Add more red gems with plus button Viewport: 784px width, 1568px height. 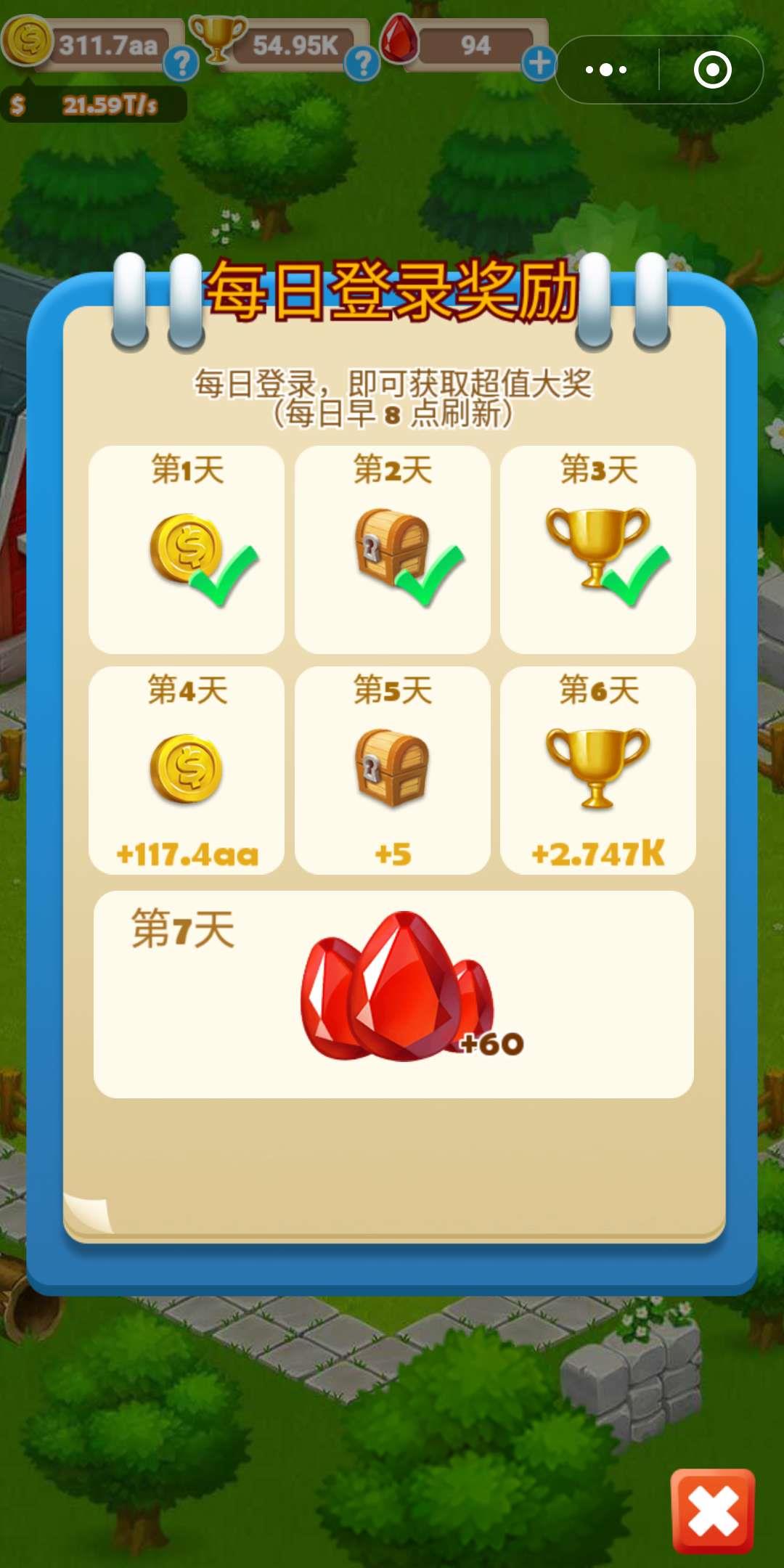click(x=539, y=63)
